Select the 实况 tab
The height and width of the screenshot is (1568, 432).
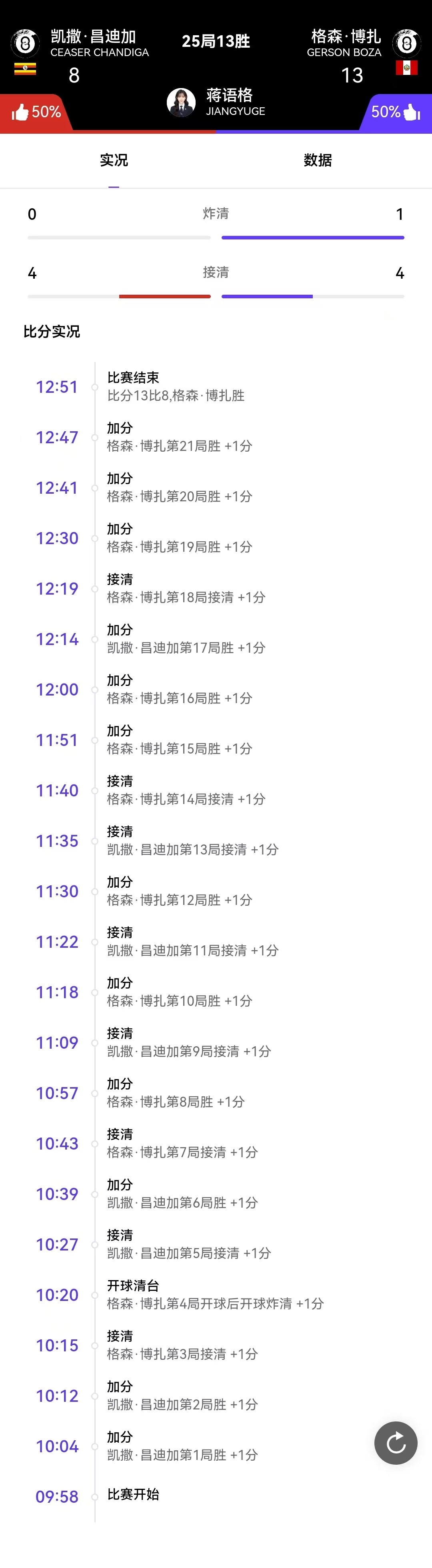point(114,161)
